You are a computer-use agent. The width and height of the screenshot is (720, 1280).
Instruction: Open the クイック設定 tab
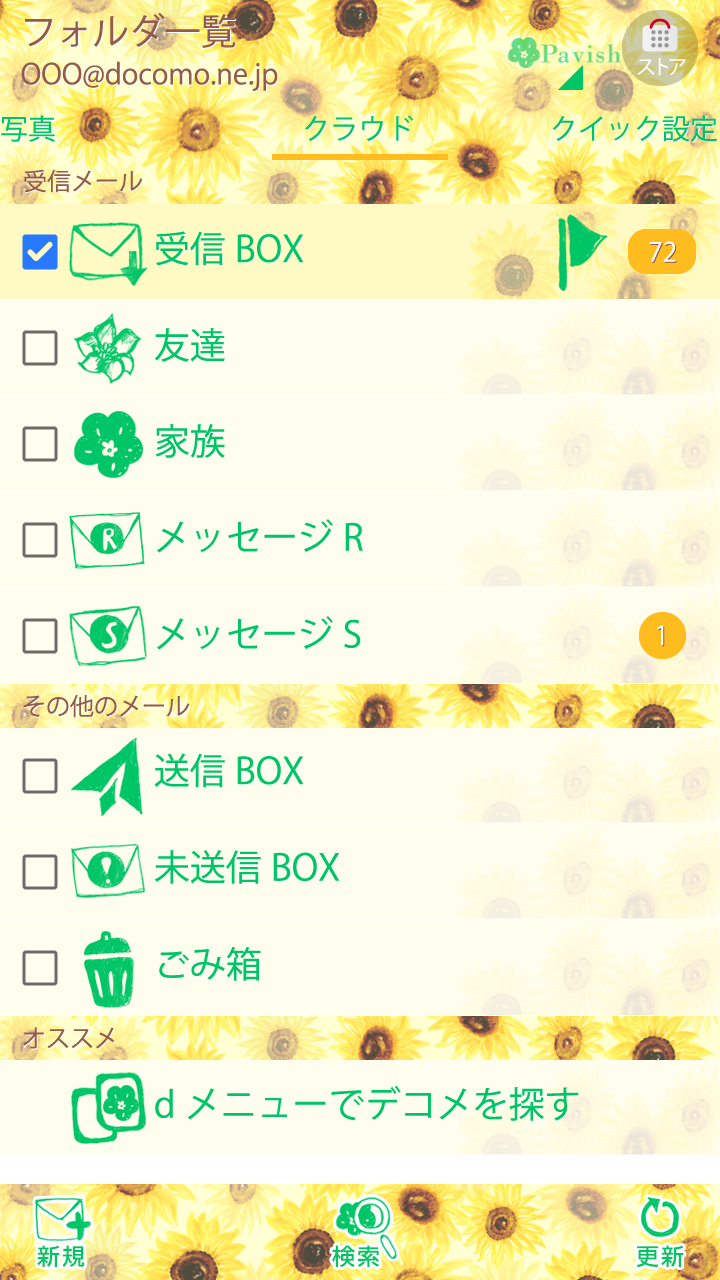[634, 129]
